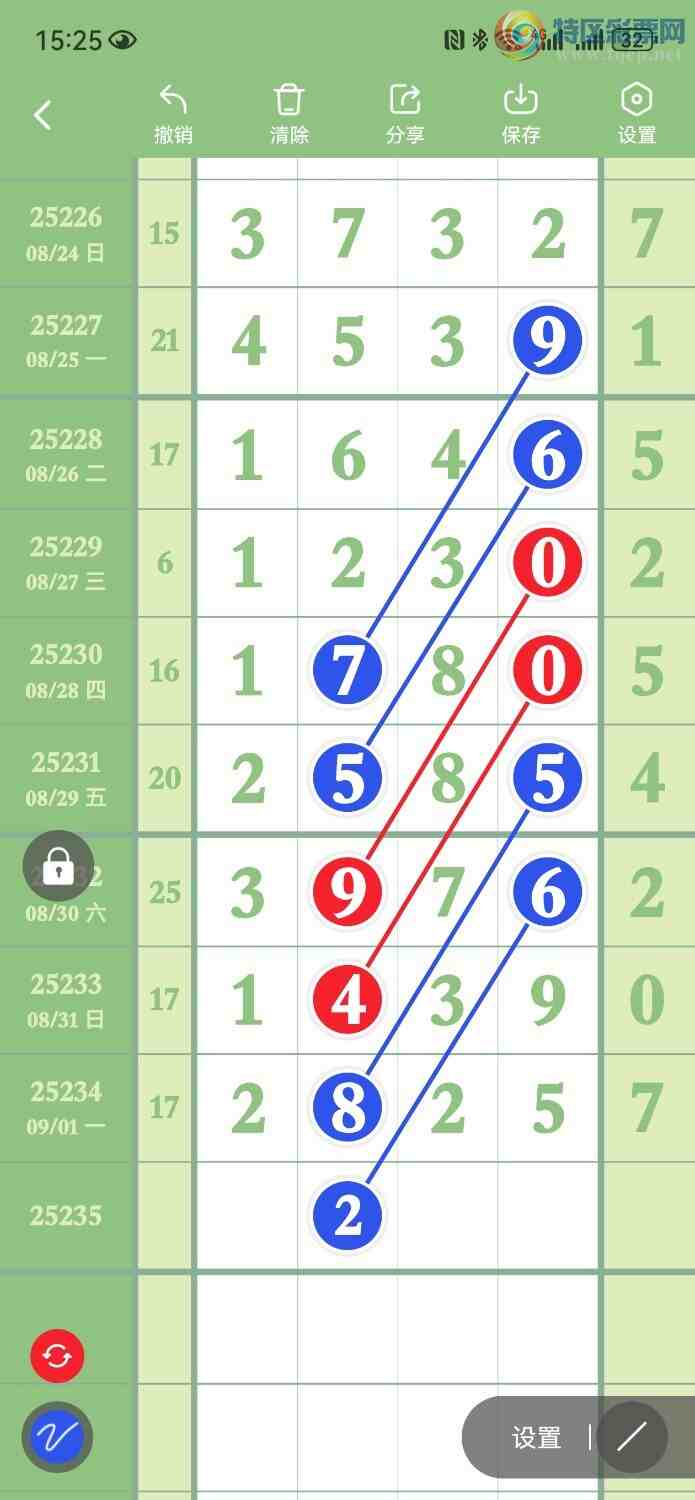The height and width of the screenshot is (1500, 695).
Task: Tap the number 9 in row 25233
Action: pyautogui.click(x=548, y=999)
